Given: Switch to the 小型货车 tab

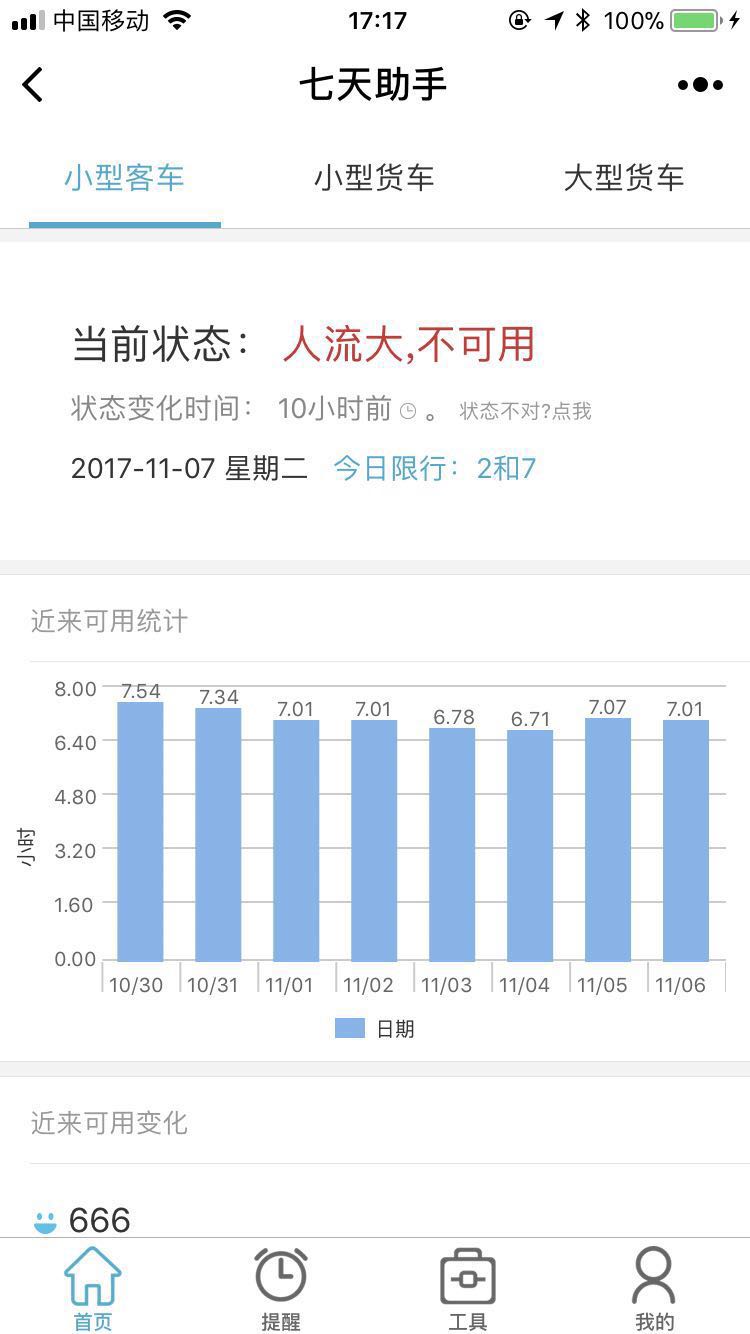Looking at the screenshot, I should 374,178.
